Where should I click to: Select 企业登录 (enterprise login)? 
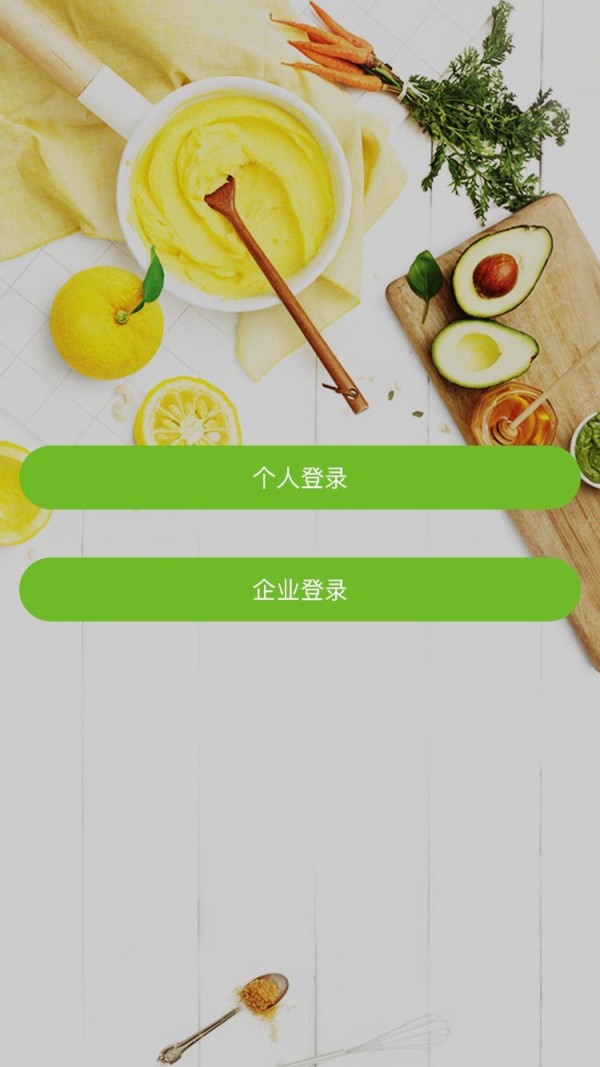click(299, 590)
